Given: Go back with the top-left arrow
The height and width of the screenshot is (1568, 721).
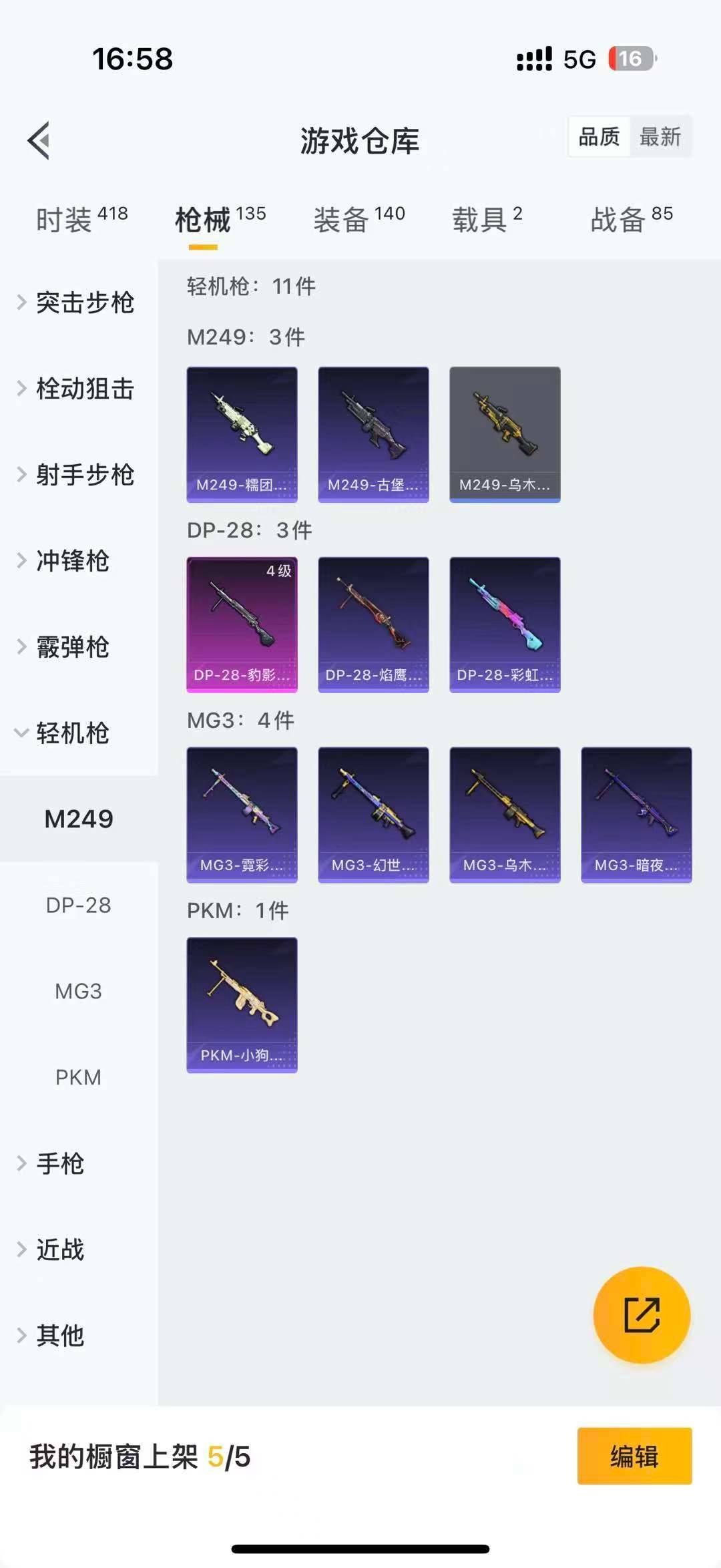Looking at the screenshot, I should (x=39, y=140).
